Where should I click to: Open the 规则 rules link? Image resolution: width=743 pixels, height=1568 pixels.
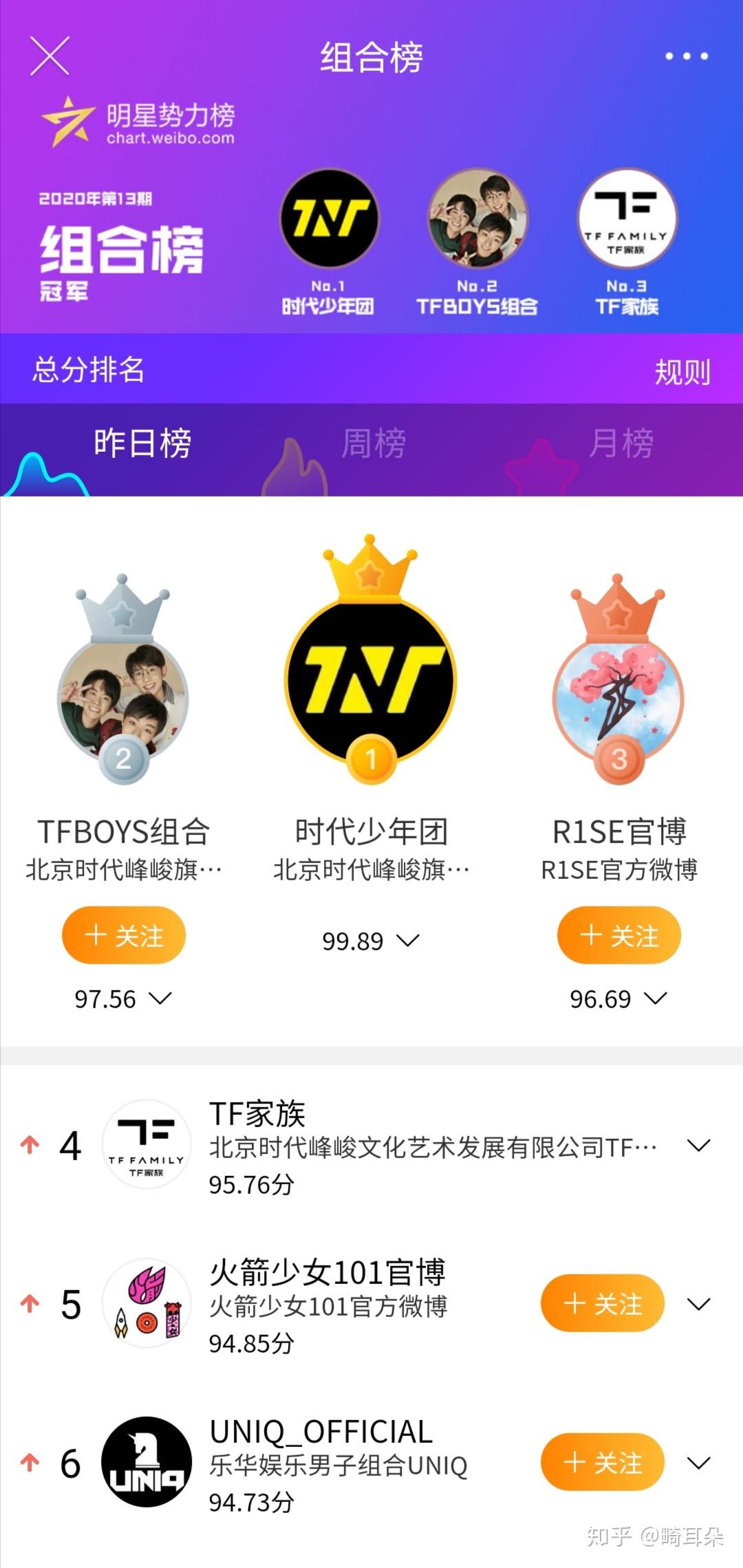682,372
